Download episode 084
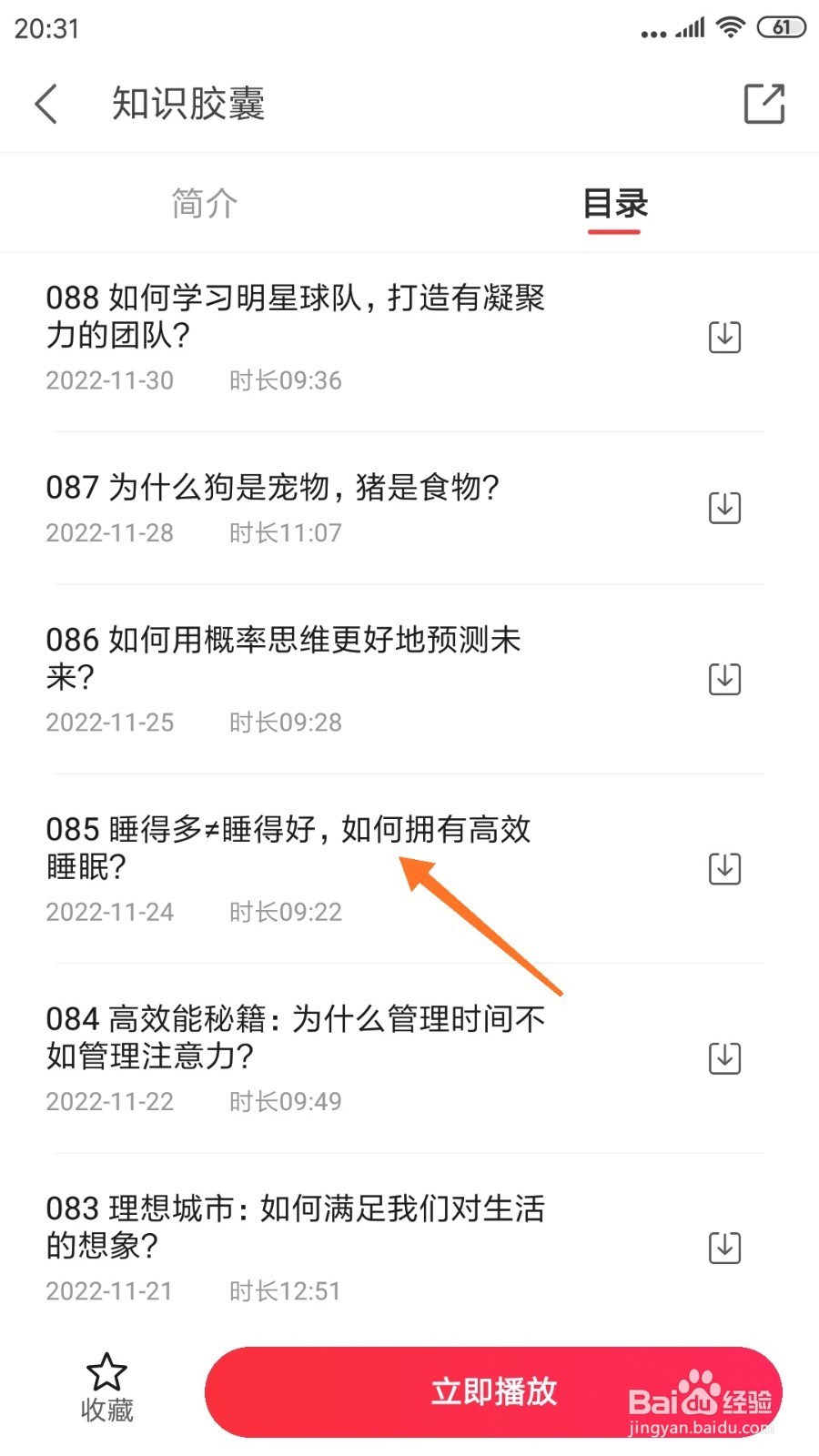 click(x=724, y=1057)
